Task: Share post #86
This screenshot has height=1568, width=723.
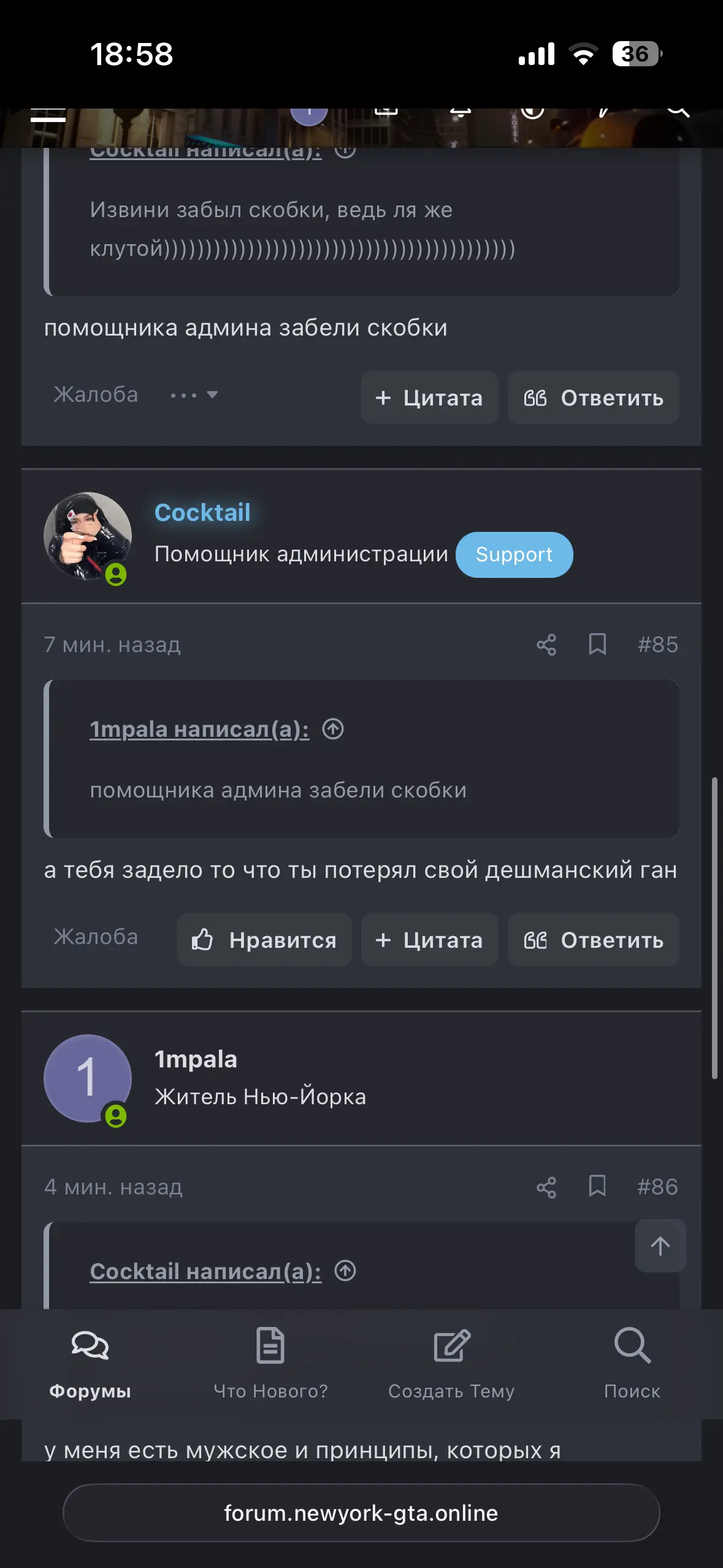Action: click(546, 1187)
